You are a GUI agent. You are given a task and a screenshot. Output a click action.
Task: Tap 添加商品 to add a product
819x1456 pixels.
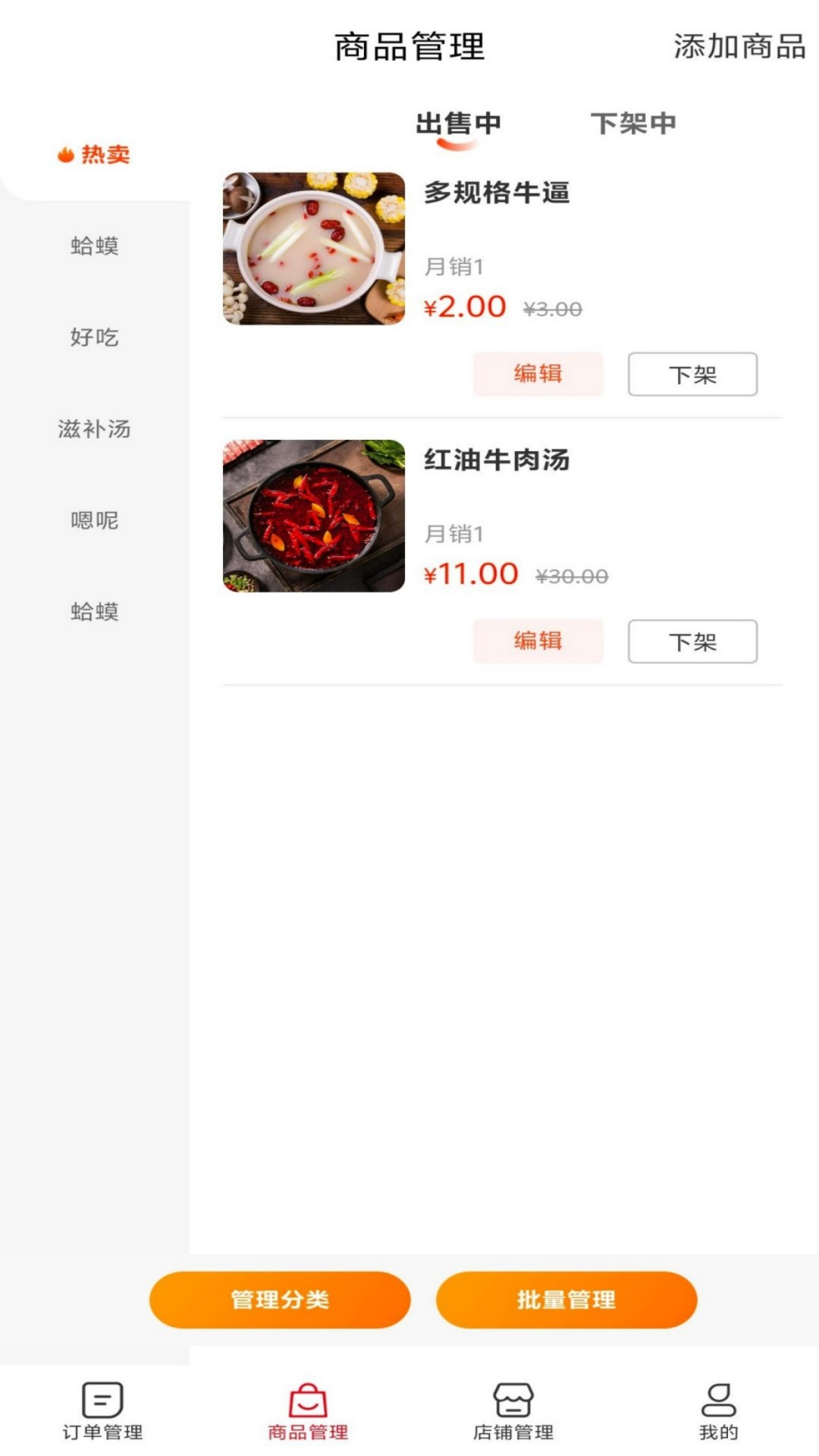tap(739, 47)
